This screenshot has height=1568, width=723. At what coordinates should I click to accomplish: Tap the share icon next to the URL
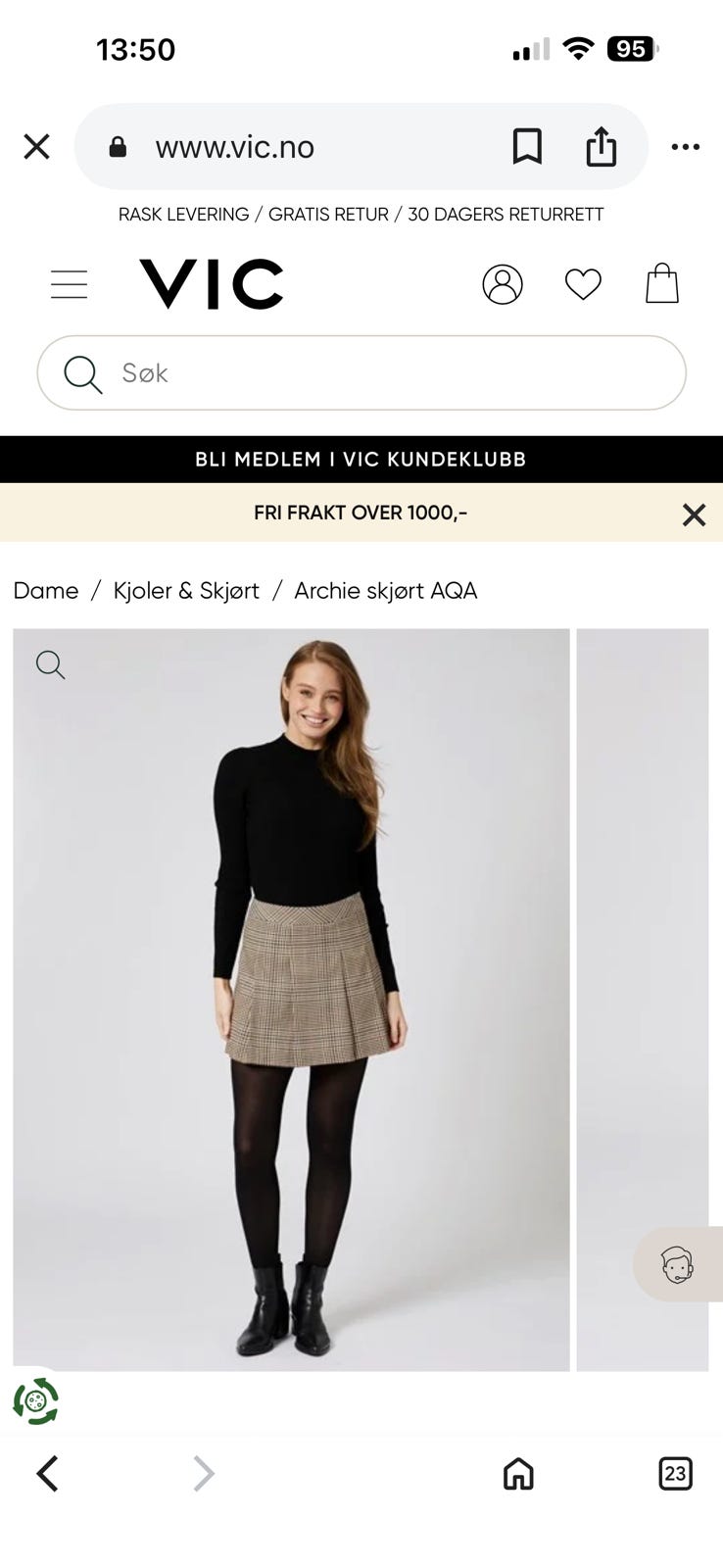(x=602, y=147)
